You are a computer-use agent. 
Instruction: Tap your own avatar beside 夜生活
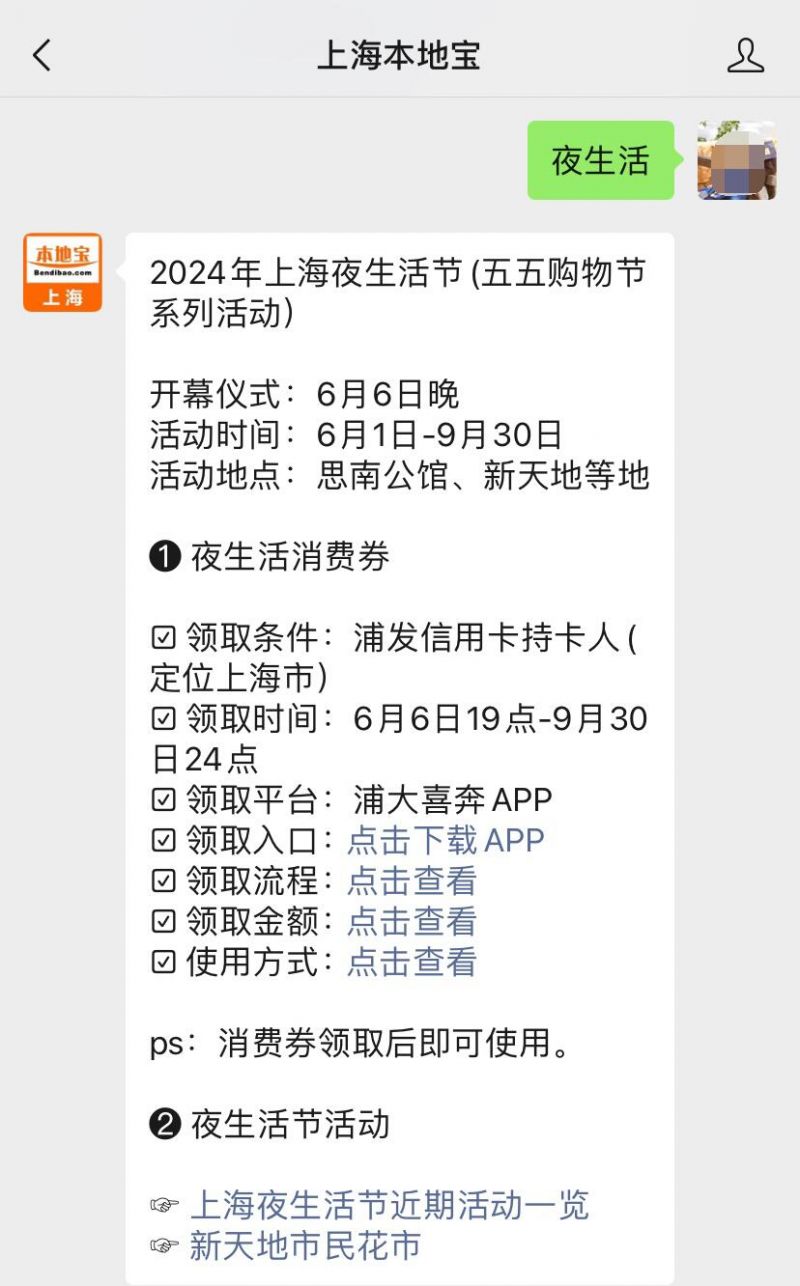tap(737, 160)
